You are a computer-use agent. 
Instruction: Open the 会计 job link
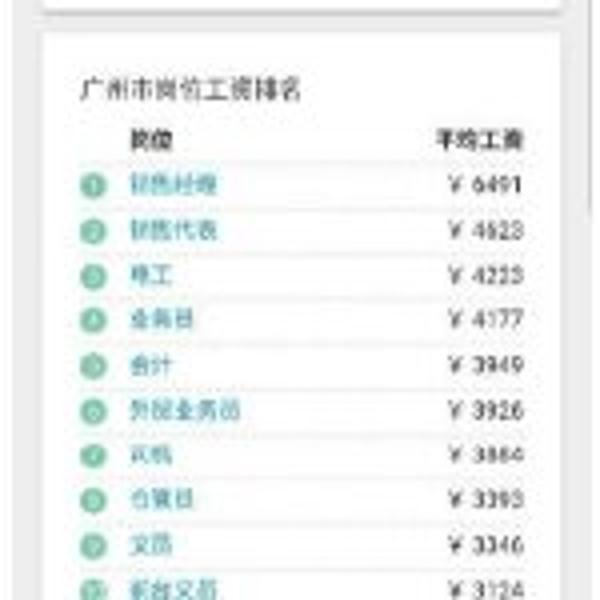click(151, 365)
